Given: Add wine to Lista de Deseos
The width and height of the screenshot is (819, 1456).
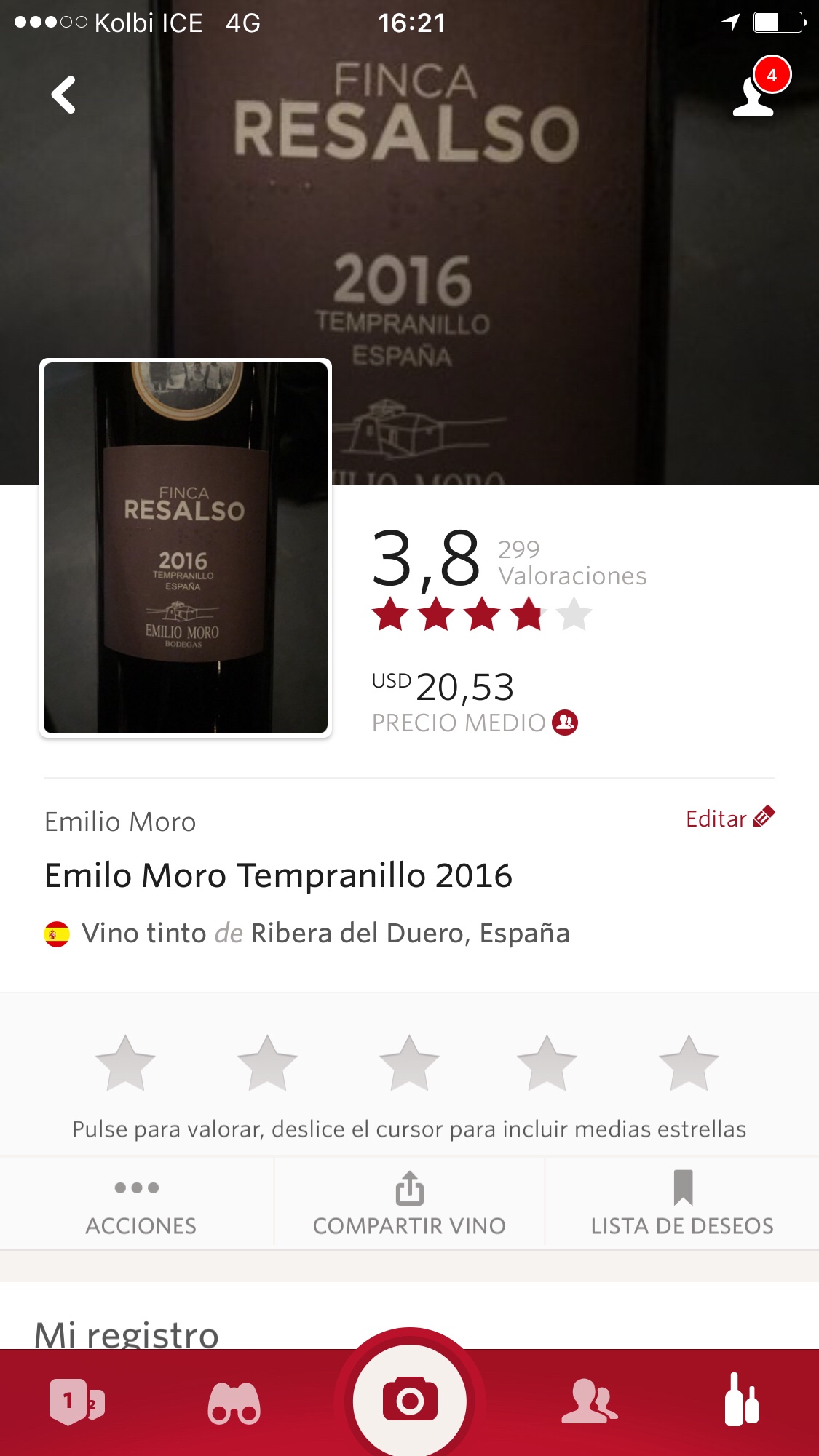Looking at the screenshot, I should point(682,1204).
